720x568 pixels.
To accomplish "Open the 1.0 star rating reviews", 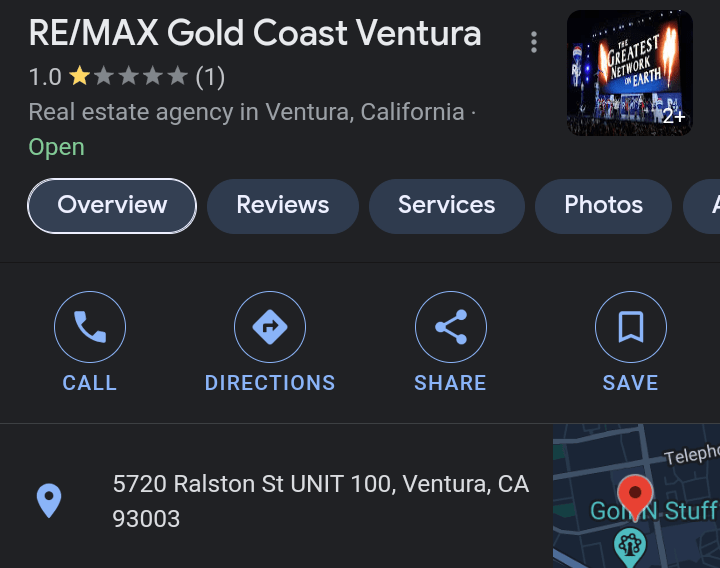I will tap(127, 76).
